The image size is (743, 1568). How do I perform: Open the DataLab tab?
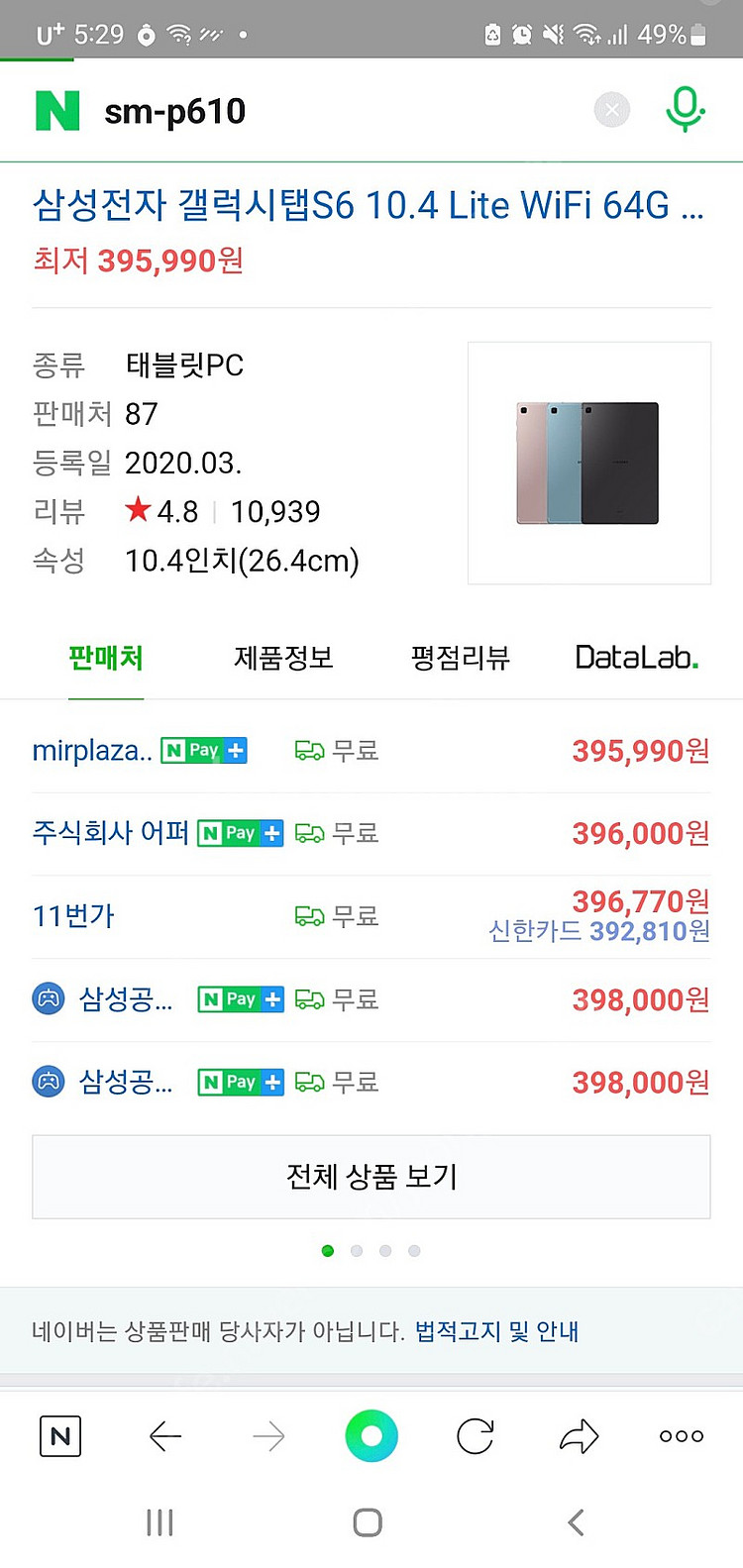637,658
